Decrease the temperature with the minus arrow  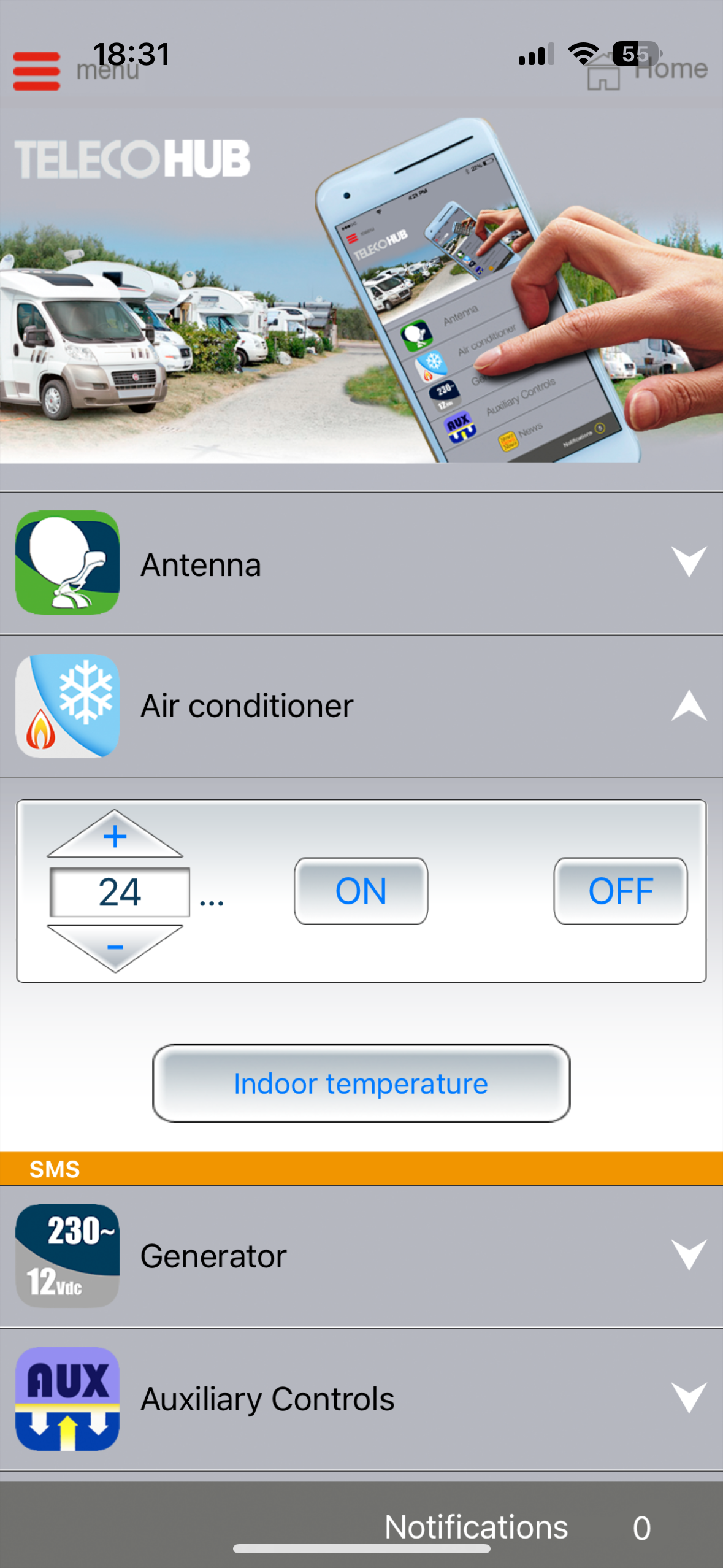point(115,947)
